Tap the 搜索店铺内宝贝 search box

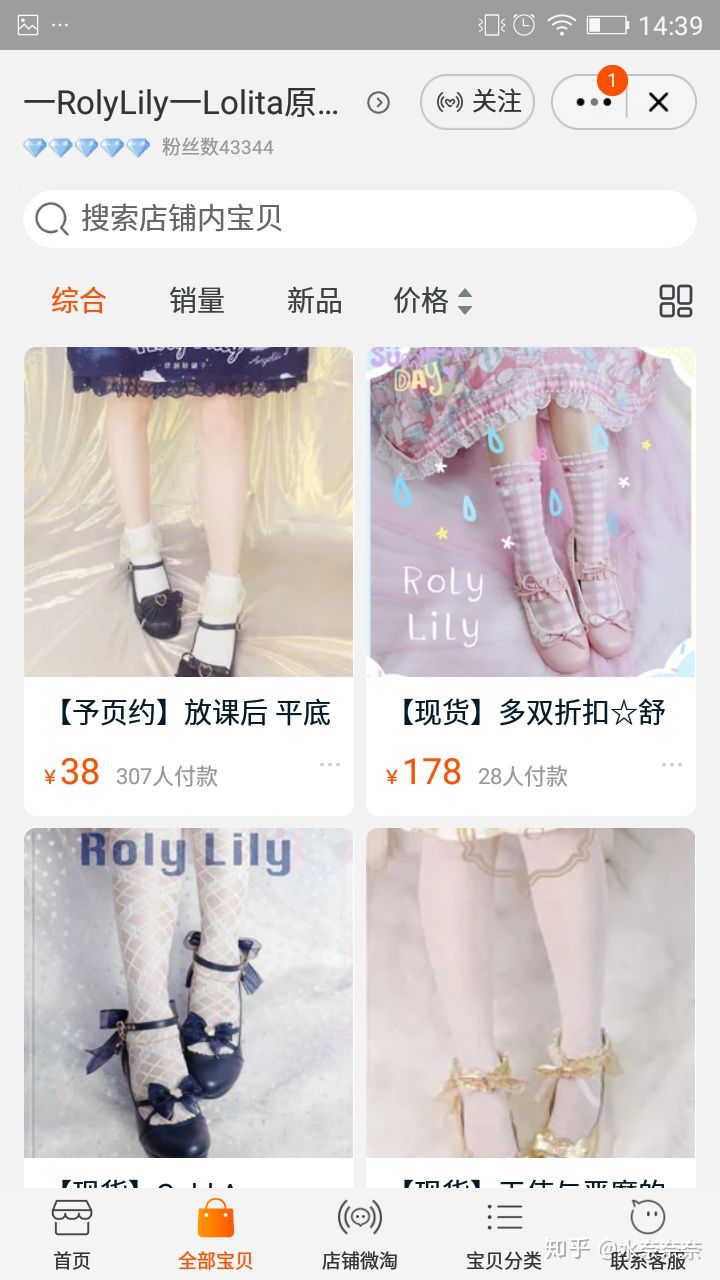tap(360, 218)
